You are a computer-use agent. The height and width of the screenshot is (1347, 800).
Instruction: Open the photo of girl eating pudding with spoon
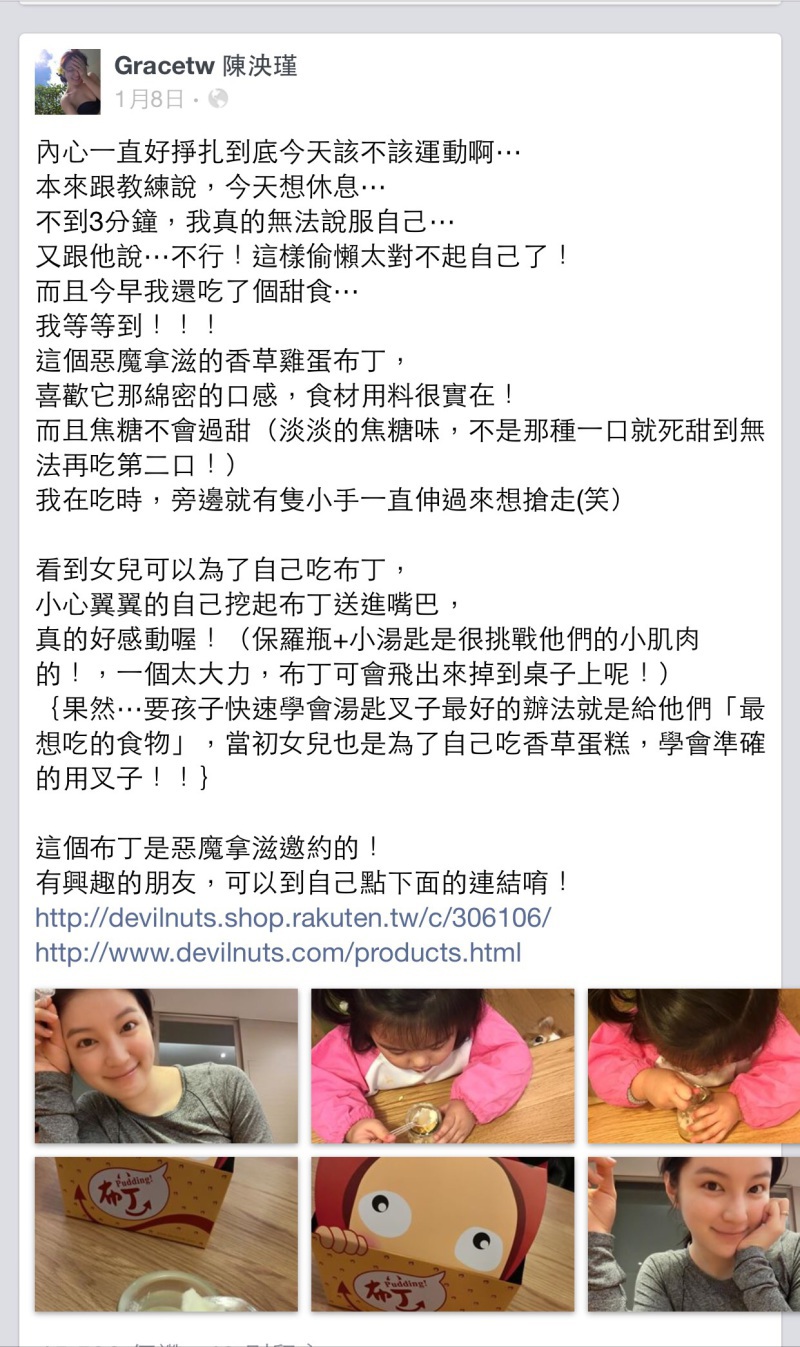click(x=443, y=1066)
